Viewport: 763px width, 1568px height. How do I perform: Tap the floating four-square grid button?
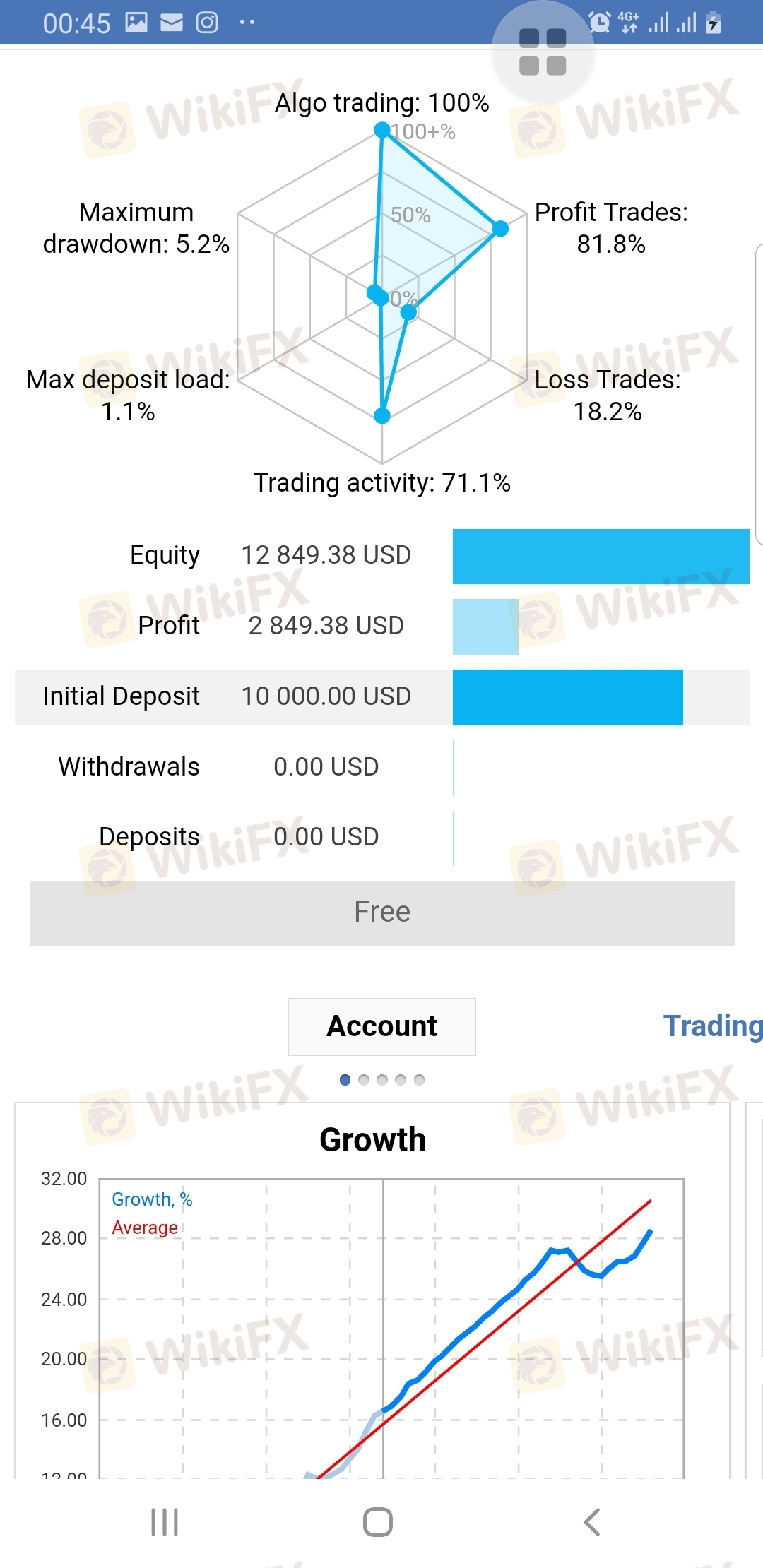pos(543,52)
